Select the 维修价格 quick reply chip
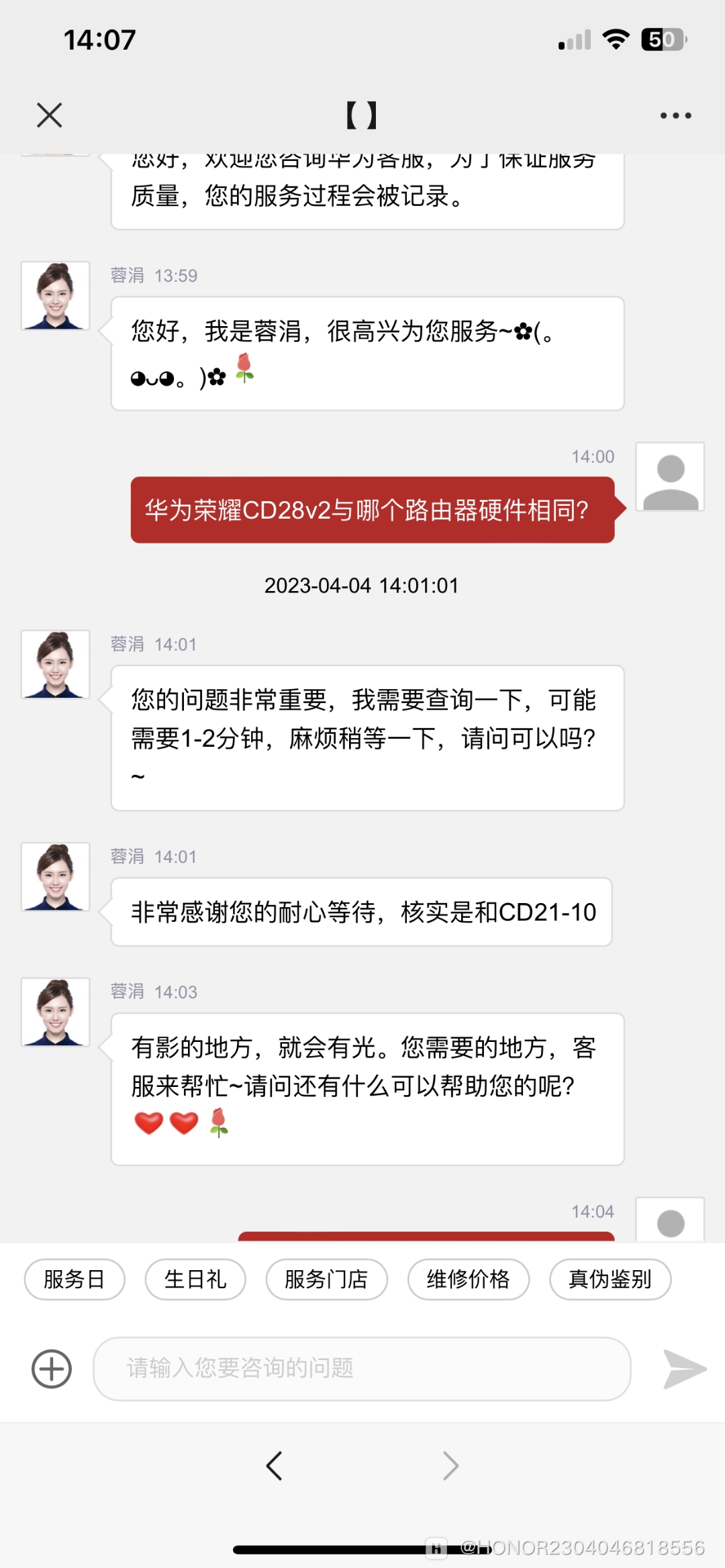The height and width of the screenshot is (1568, 725). click(x=468, y=1279)
